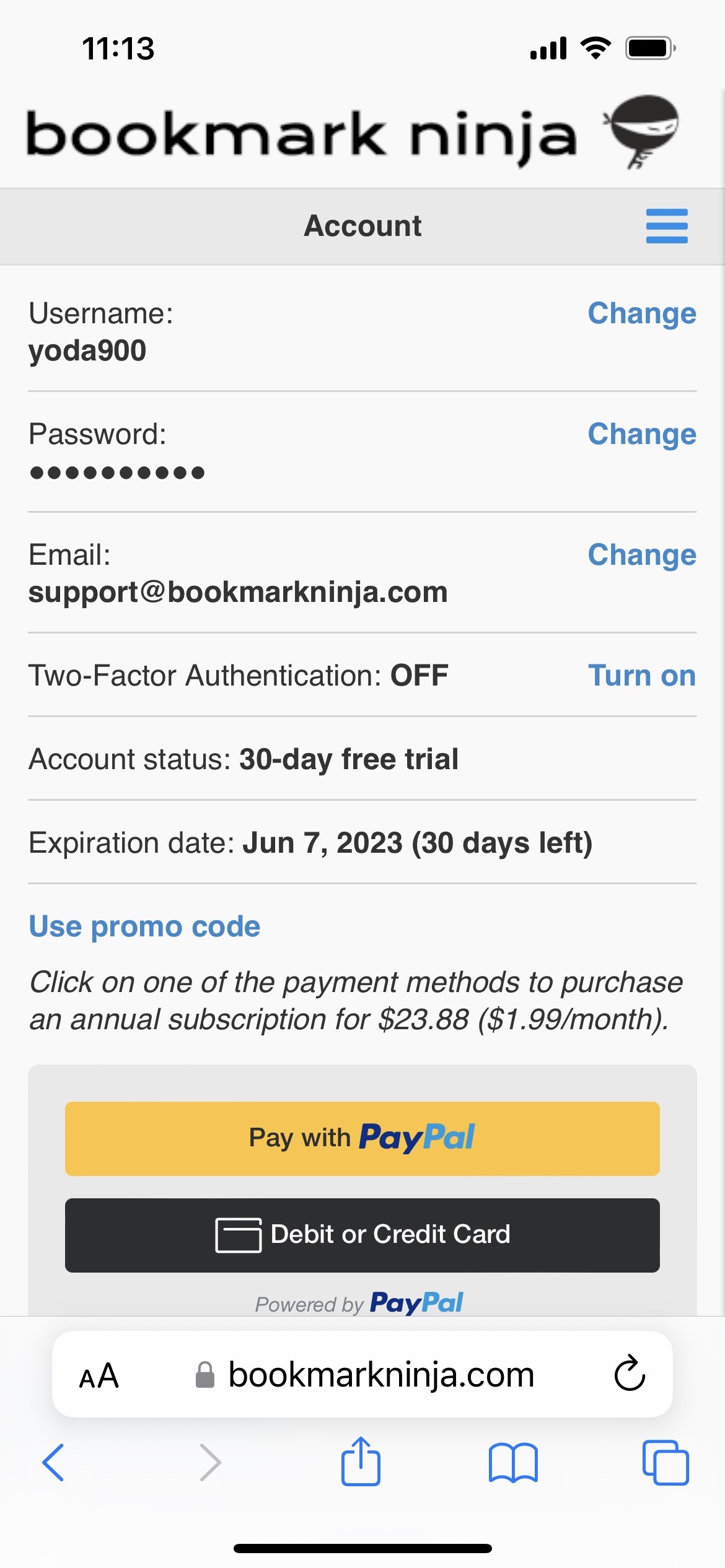The image size is (725, 1568).
Task: Go back to previous page
Action: click(x=53, y=1463)
